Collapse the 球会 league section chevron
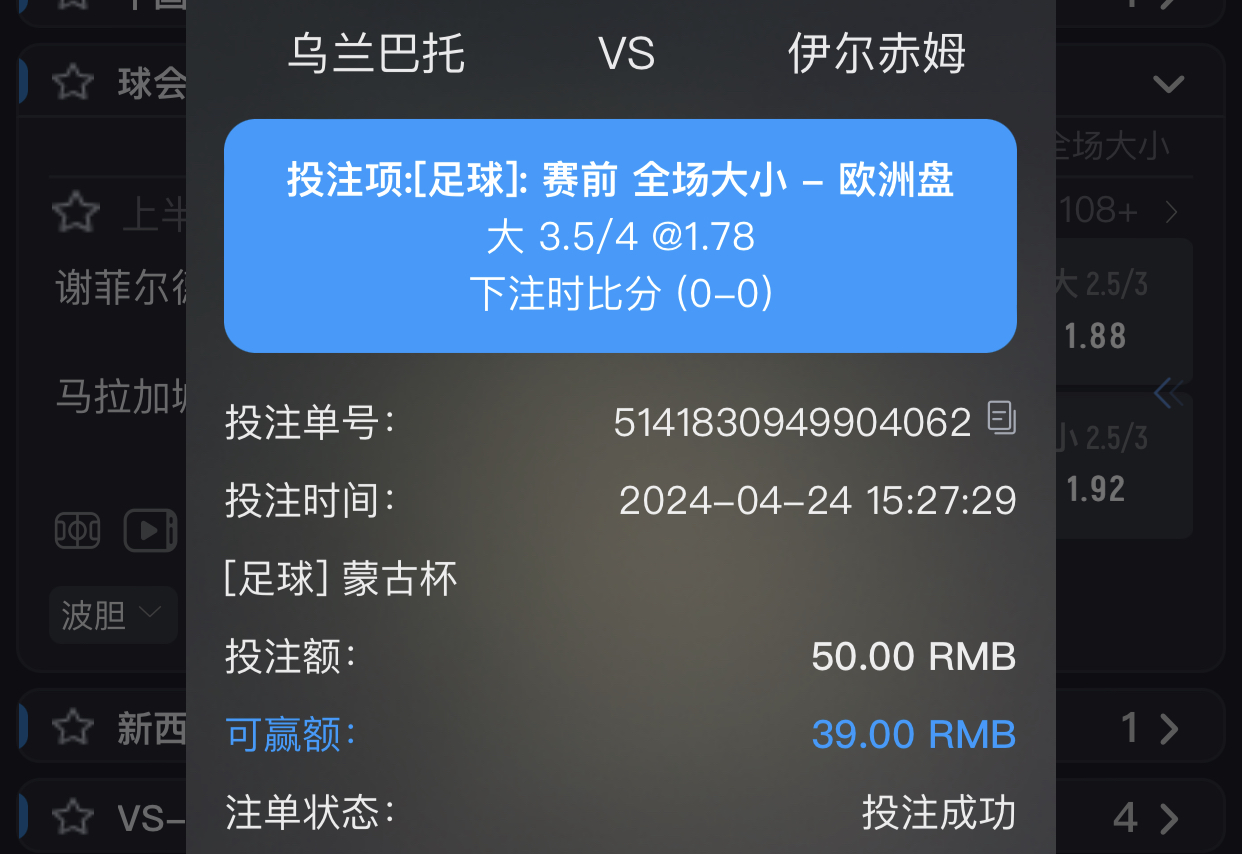 [1168, 84]
